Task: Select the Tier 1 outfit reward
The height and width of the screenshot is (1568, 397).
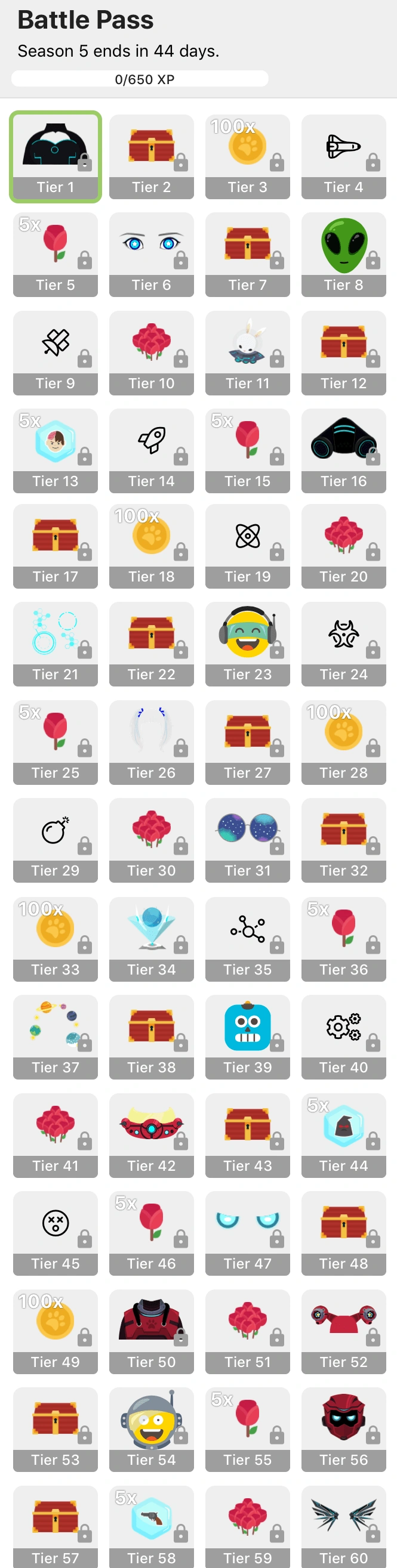Action: click(x=56, y=157)
